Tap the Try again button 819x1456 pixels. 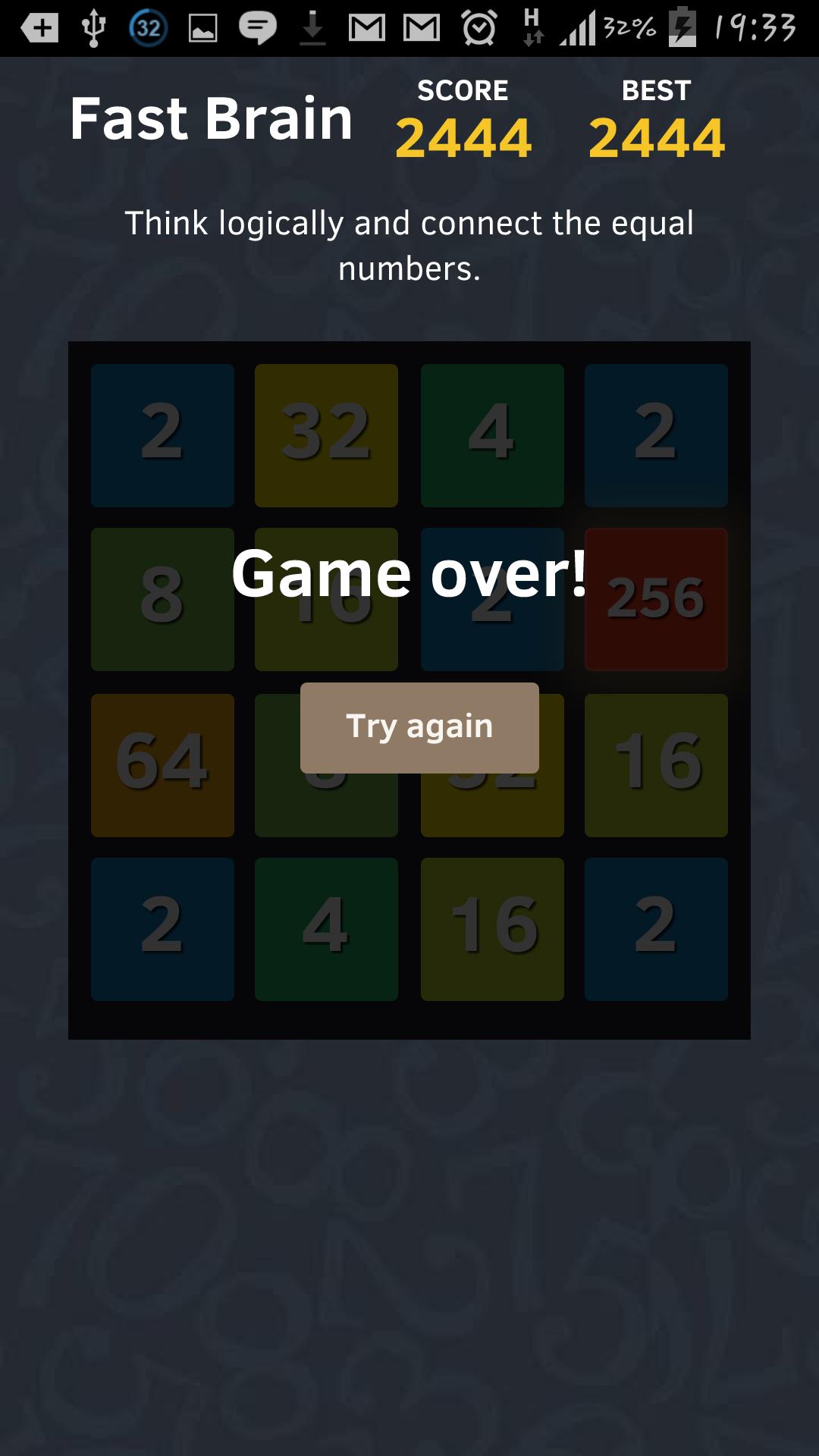pos(419,727)
